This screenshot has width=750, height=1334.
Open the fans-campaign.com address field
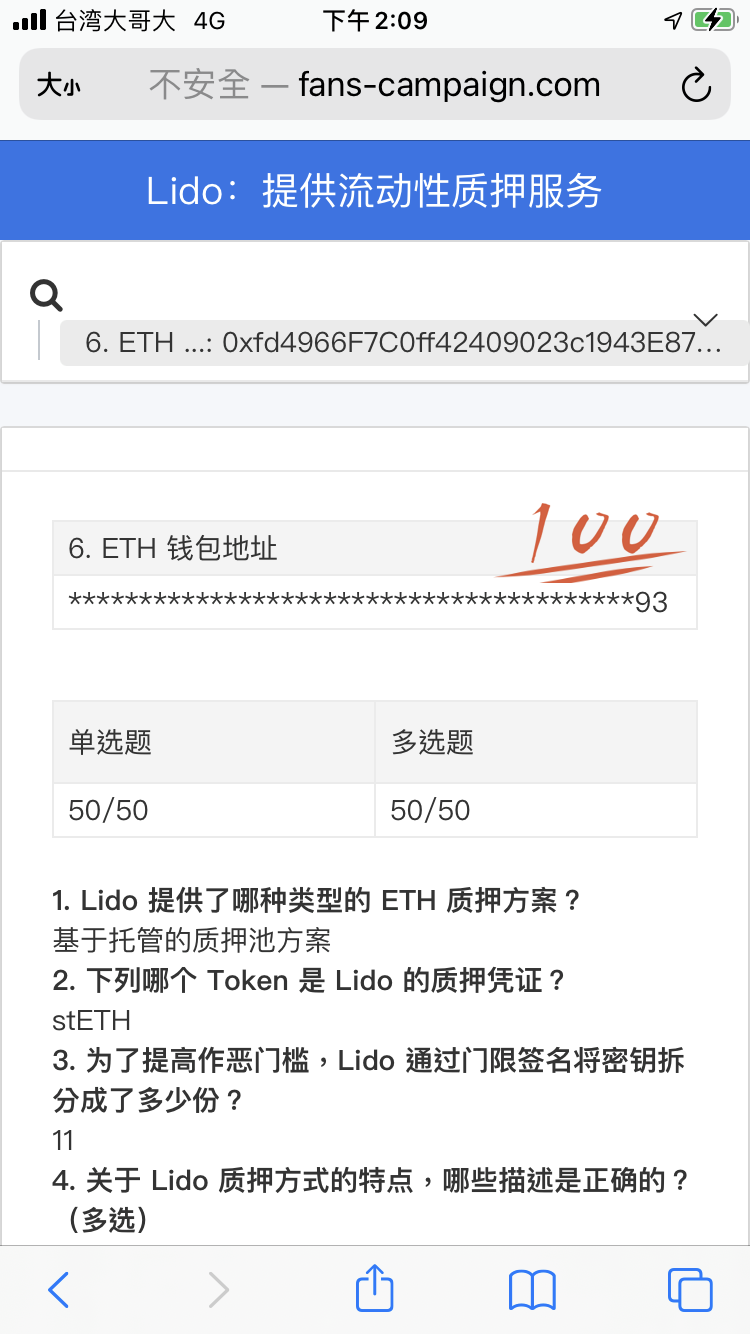(x=375, y=85)
